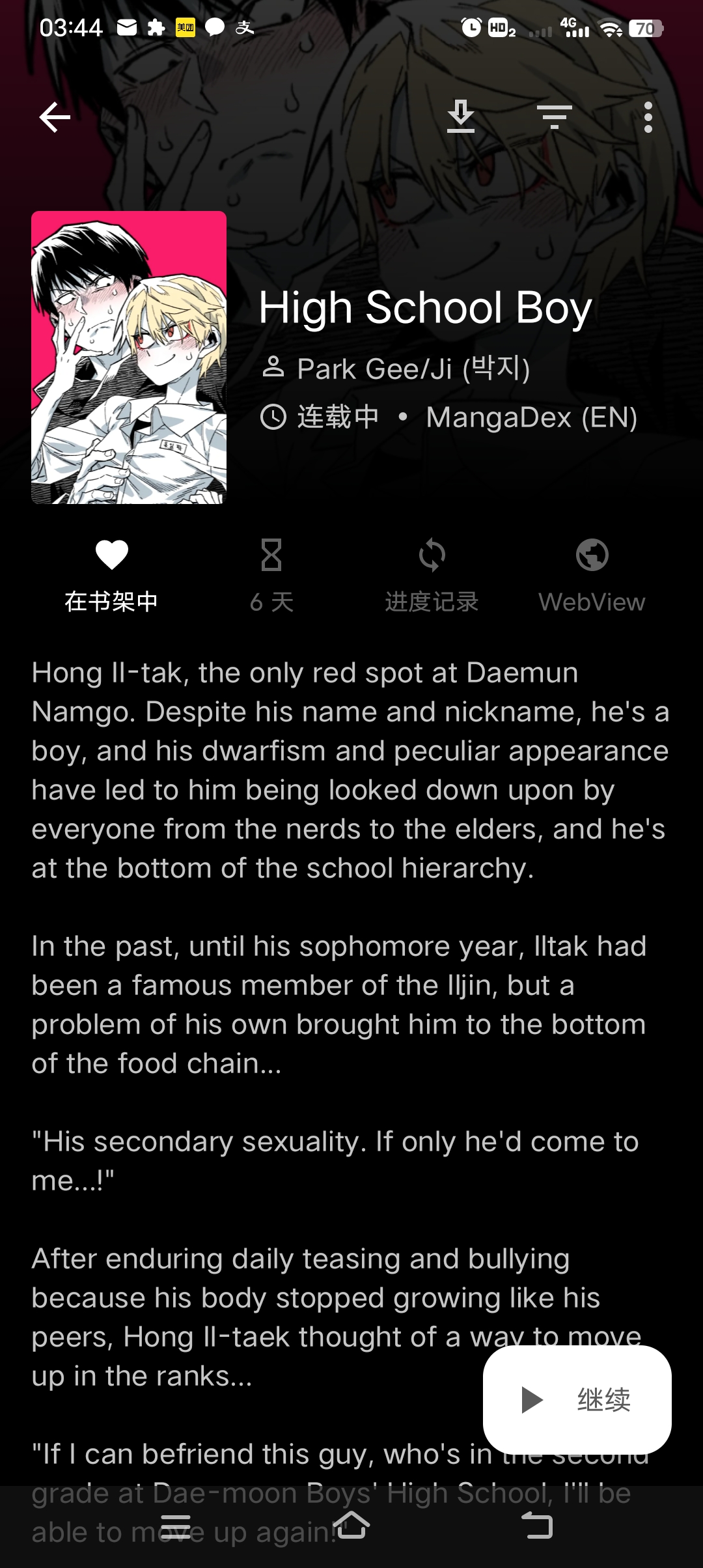The height and width of the screenshot is (1568, 703).
Task: Go back using the top arrow
Action: 55,118
